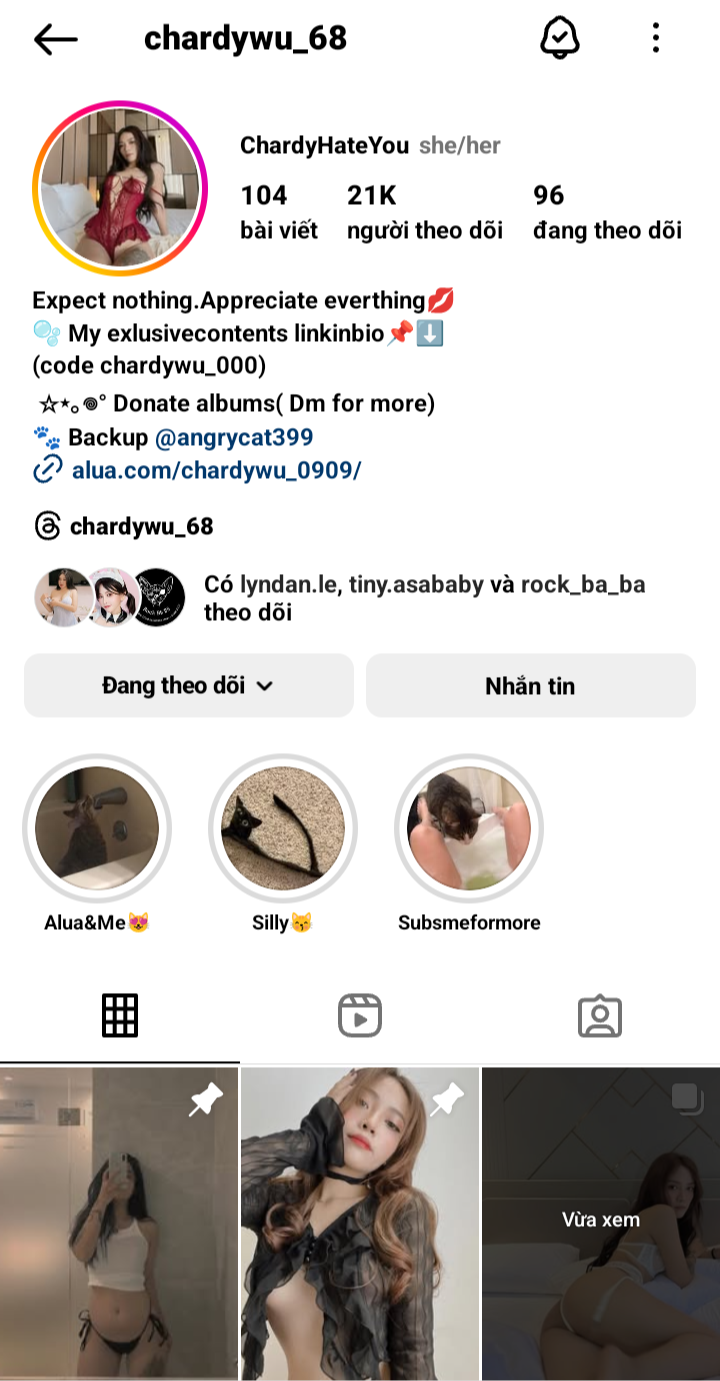Open the Alua&Me story highlight

[x=97, y=829]
